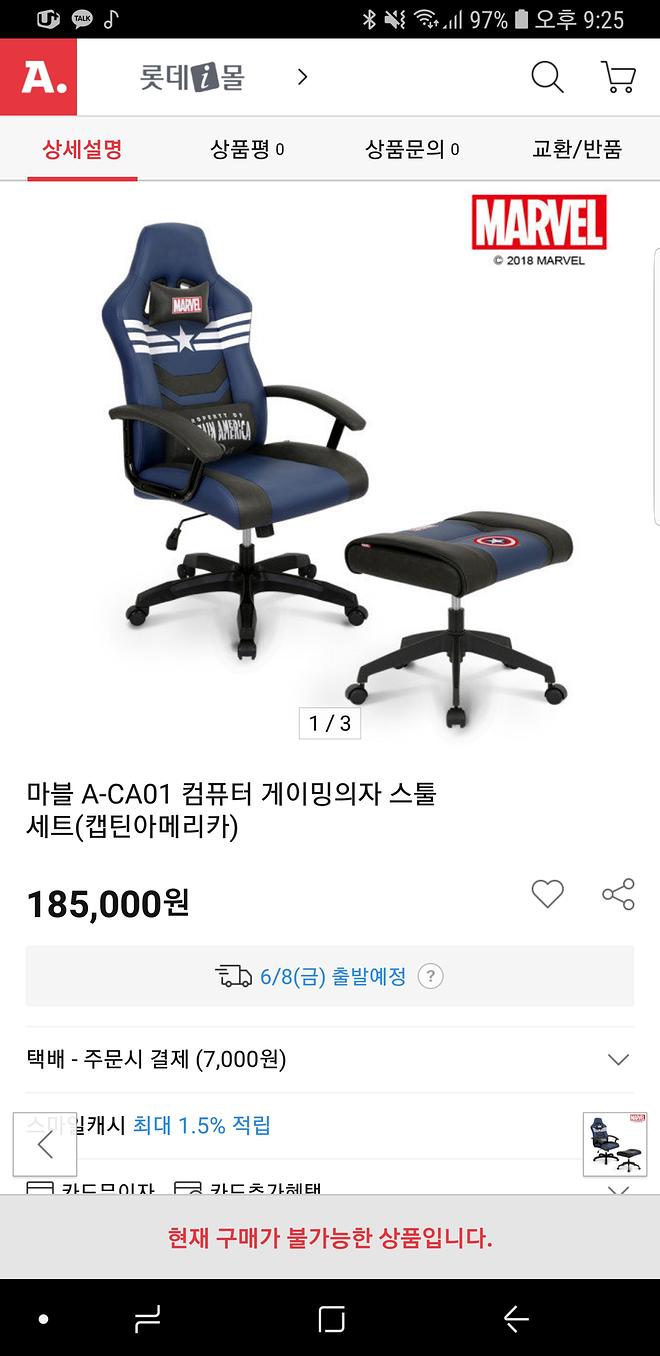Go to the red A. home logo
Image resolution: width=660 pixels, height=1356 pixels.
[38, 77]
